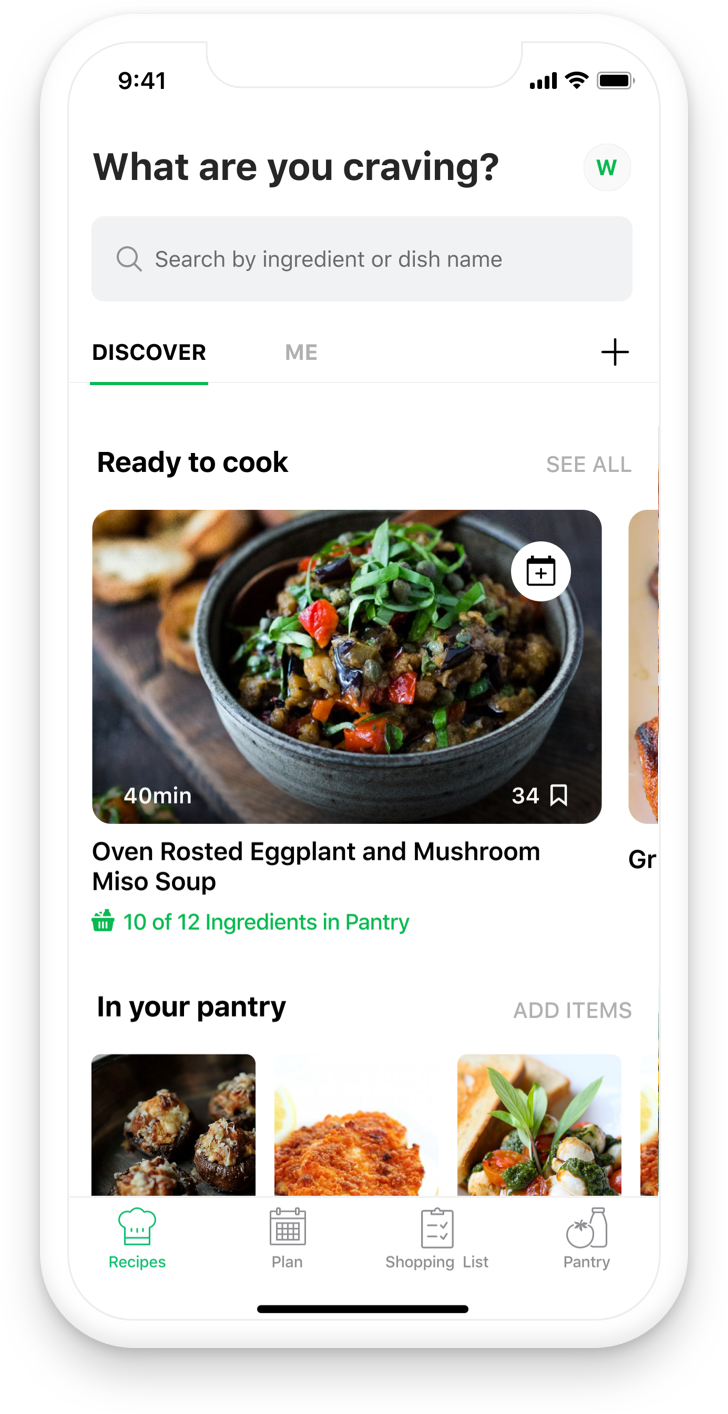Screen dimensions: 728x1414
Task: Open the toast and basil salad recipe
Action: (x=539, y=1124)
